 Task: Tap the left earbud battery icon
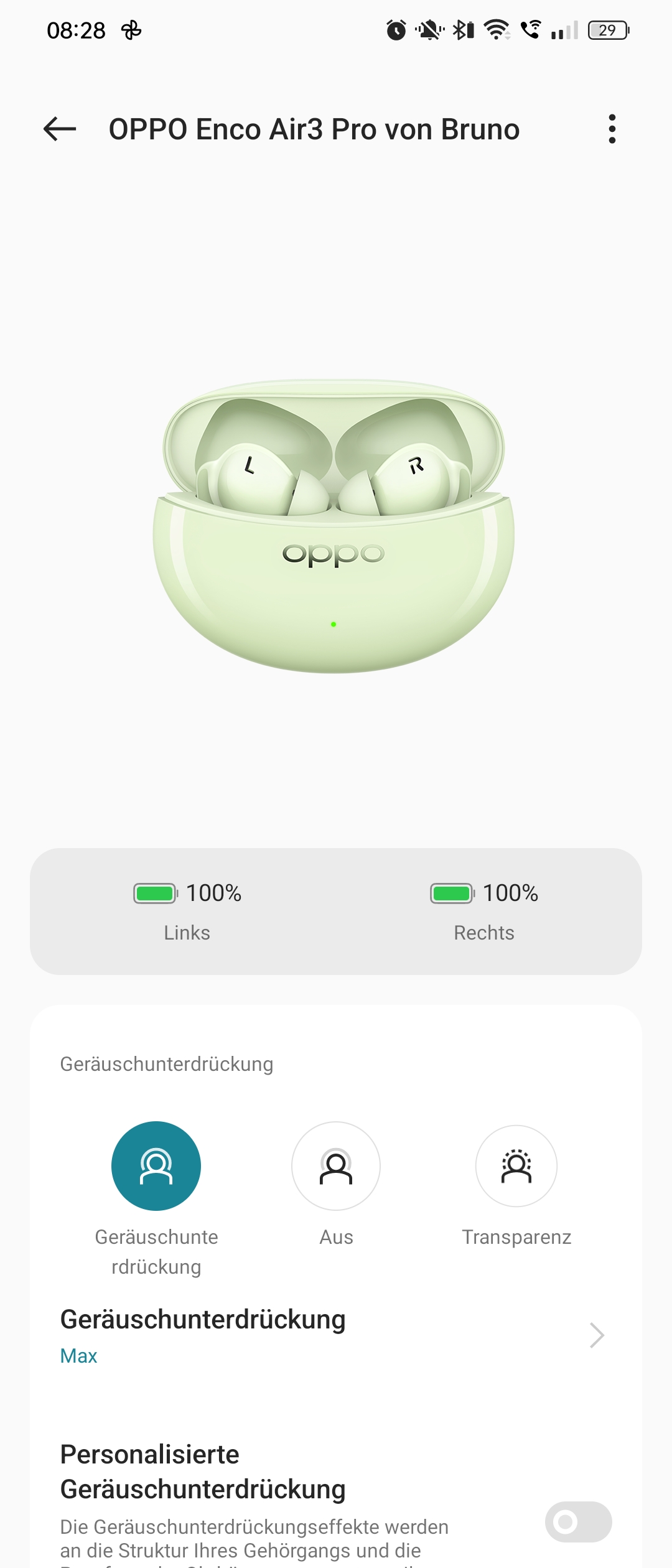pyautogui.click(x=156, y=892)
